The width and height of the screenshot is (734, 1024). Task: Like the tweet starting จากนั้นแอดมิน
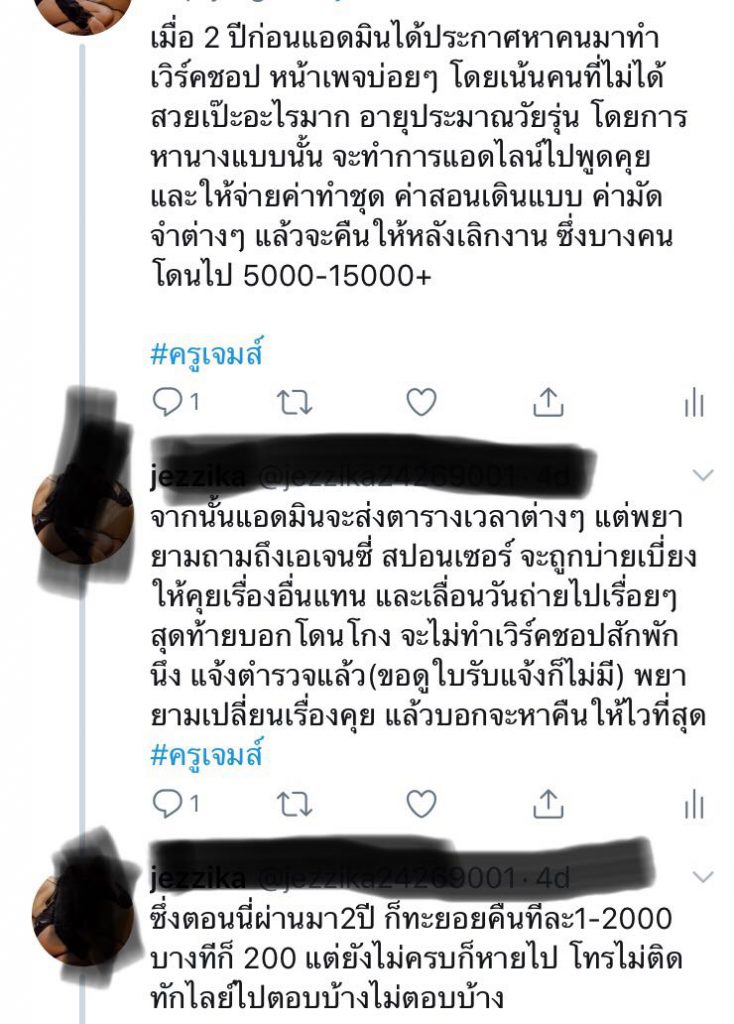point(421,804)
